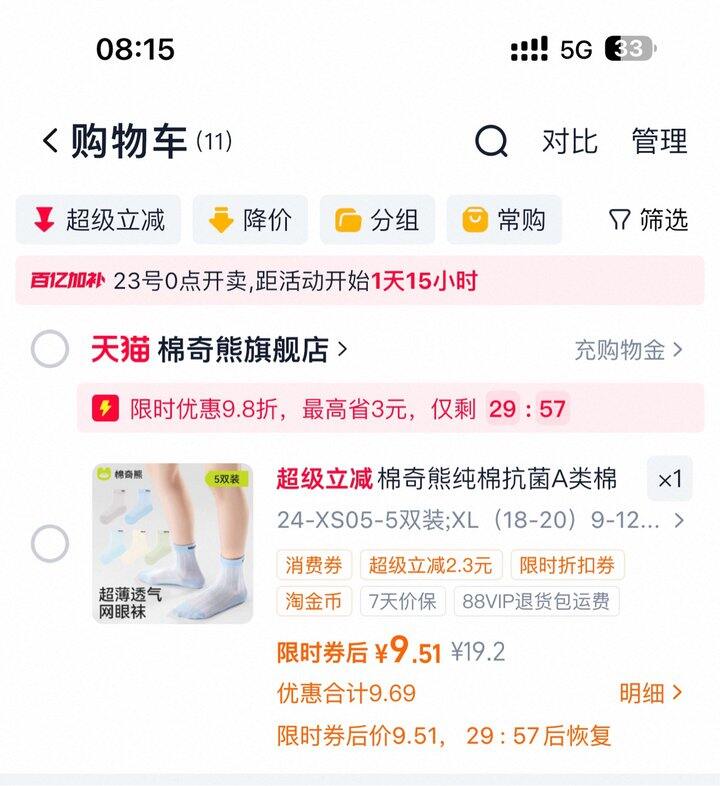Open 管理 to manage cart items

click(x=659, y=142)
